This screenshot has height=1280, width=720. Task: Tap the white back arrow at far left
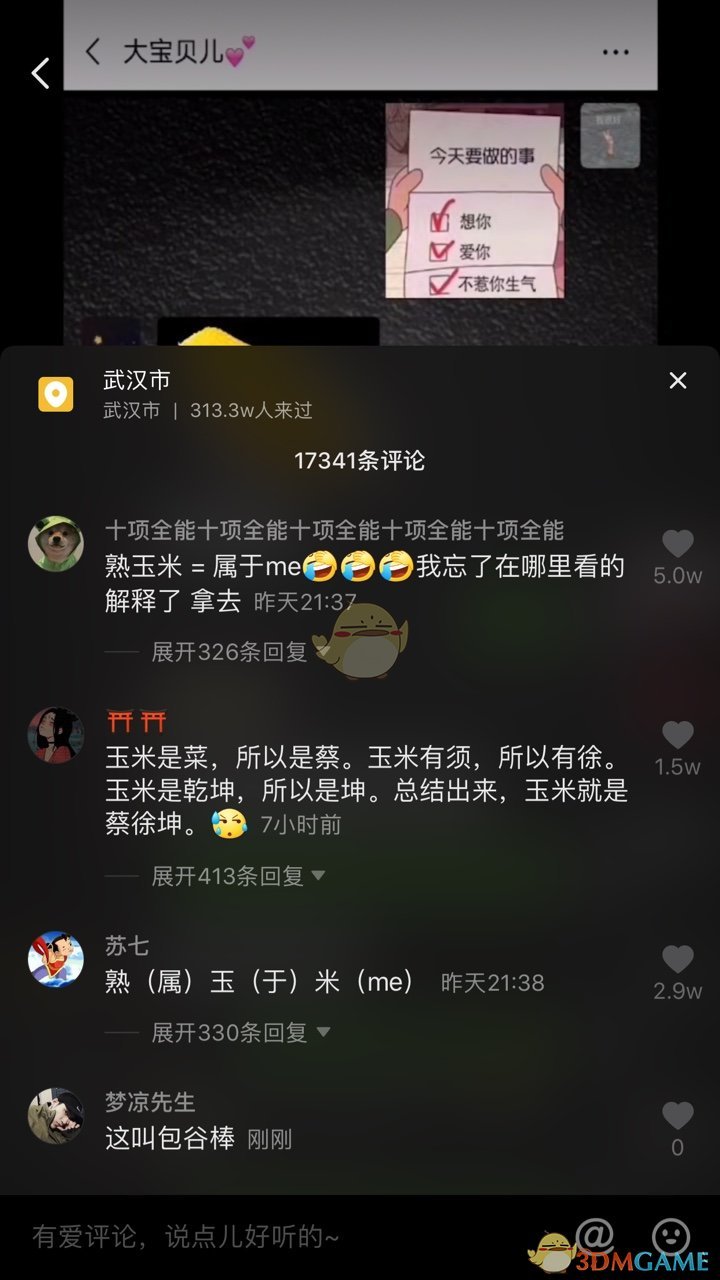40,73
